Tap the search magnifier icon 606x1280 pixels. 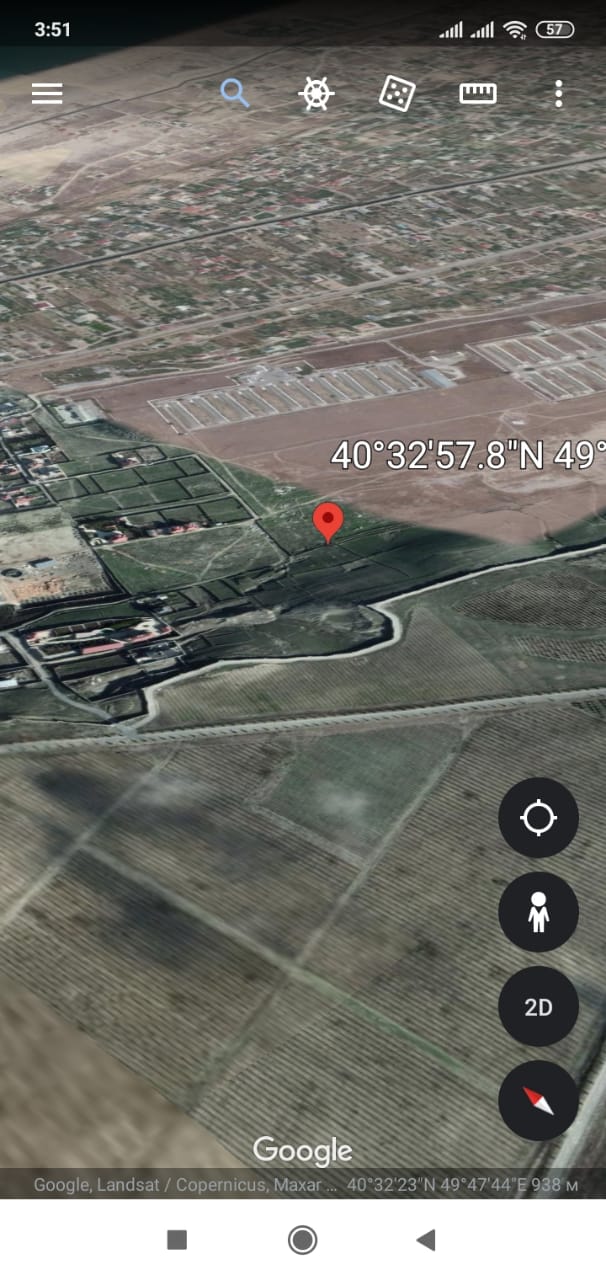click(235, 94)
